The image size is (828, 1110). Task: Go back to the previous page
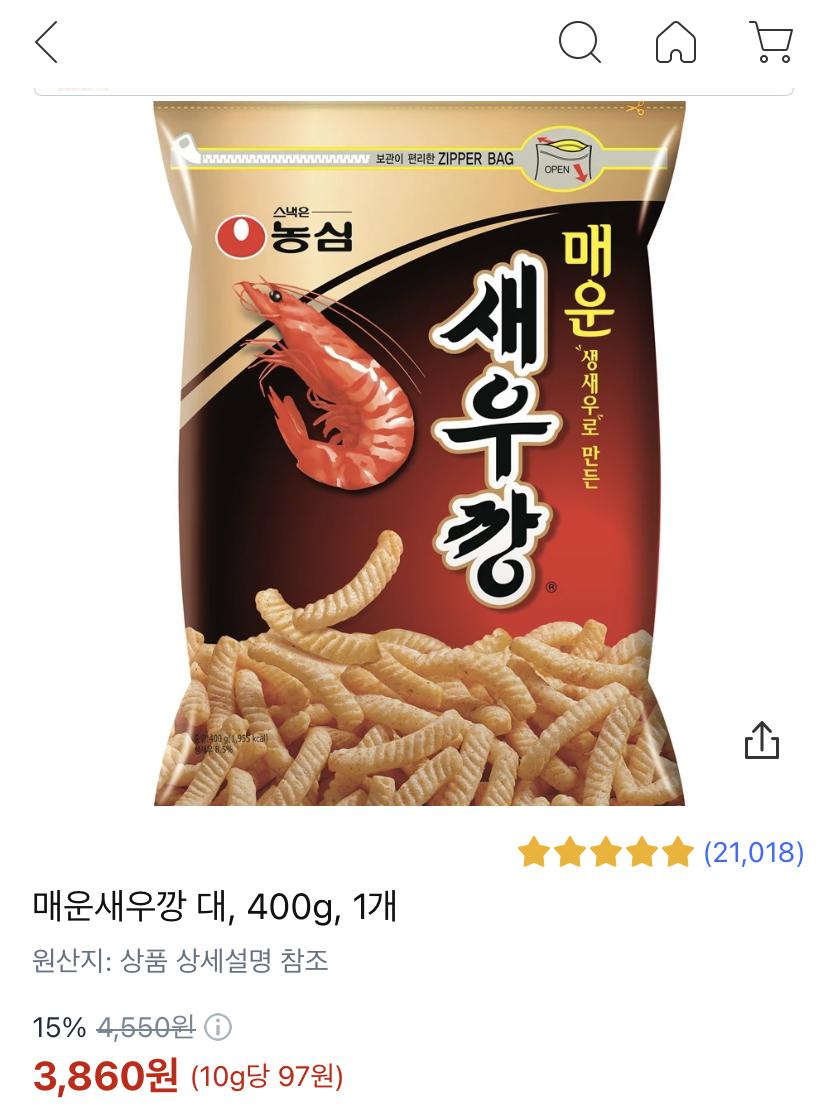(x=47, y=43)
